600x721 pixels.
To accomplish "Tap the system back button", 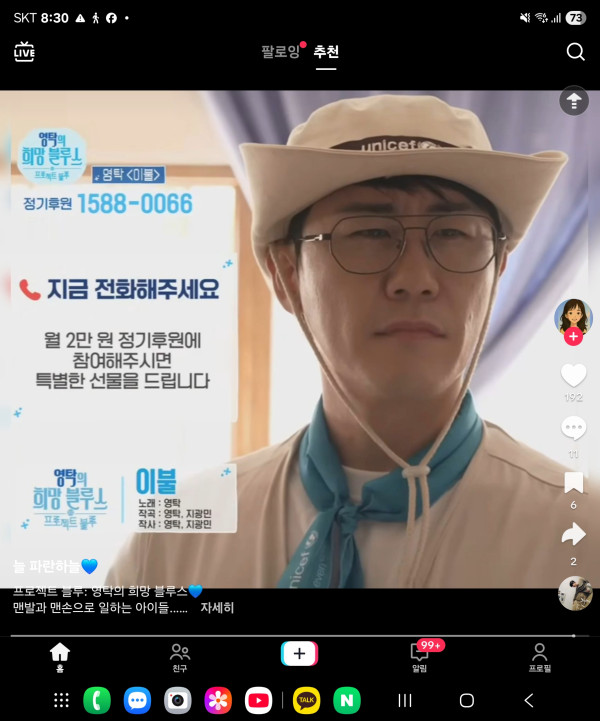I will coord(529,700).
